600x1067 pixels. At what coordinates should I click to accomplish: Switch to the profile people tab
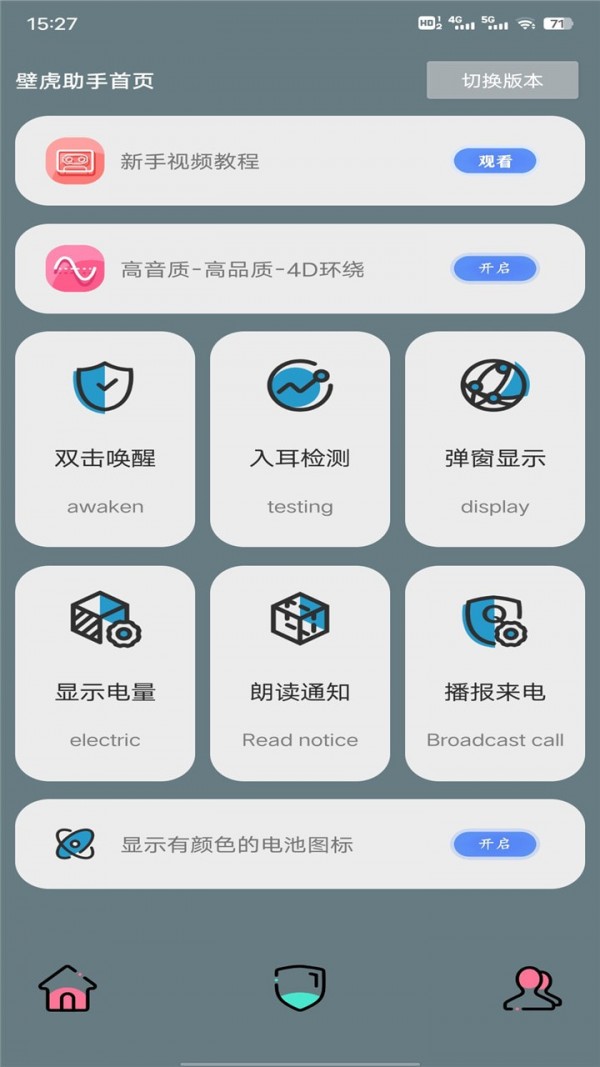(x=531, y=988)
